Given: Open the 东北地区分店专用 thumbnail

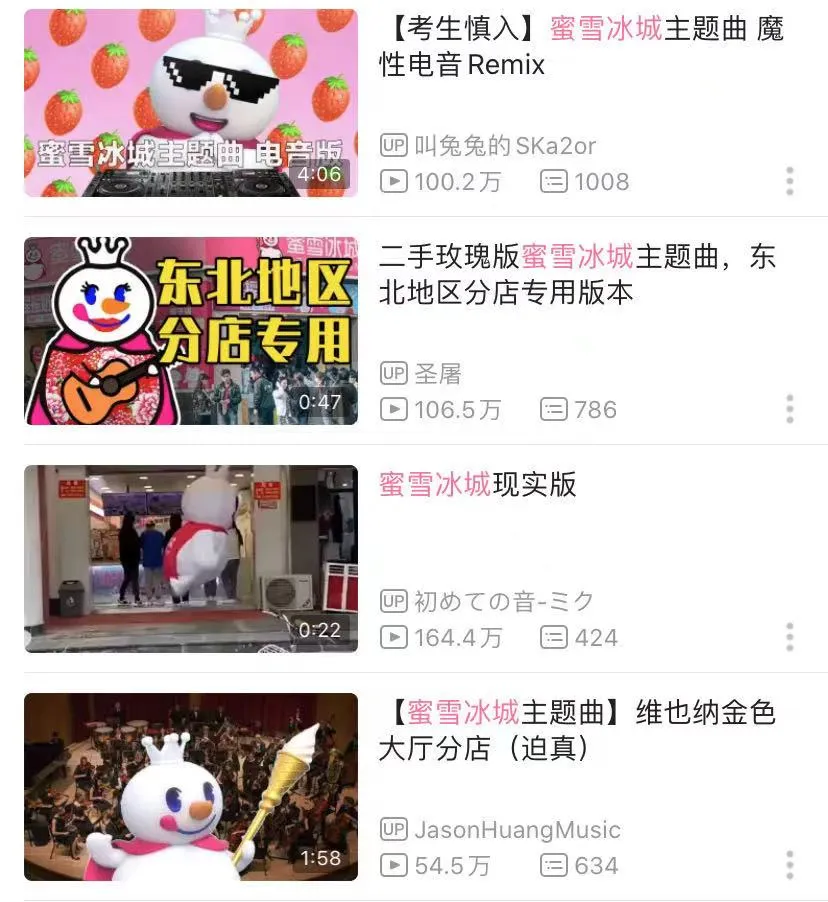Looking at the screenshot, I should click(191, 331).
